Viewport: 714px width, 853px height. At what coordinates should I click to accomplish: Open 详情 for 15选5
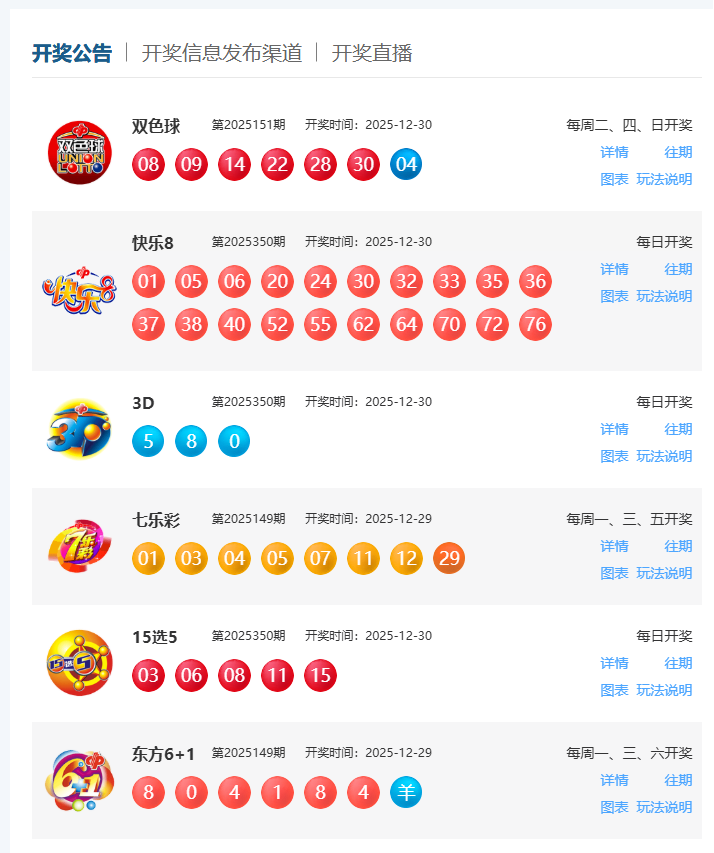(x=614, y=663)
